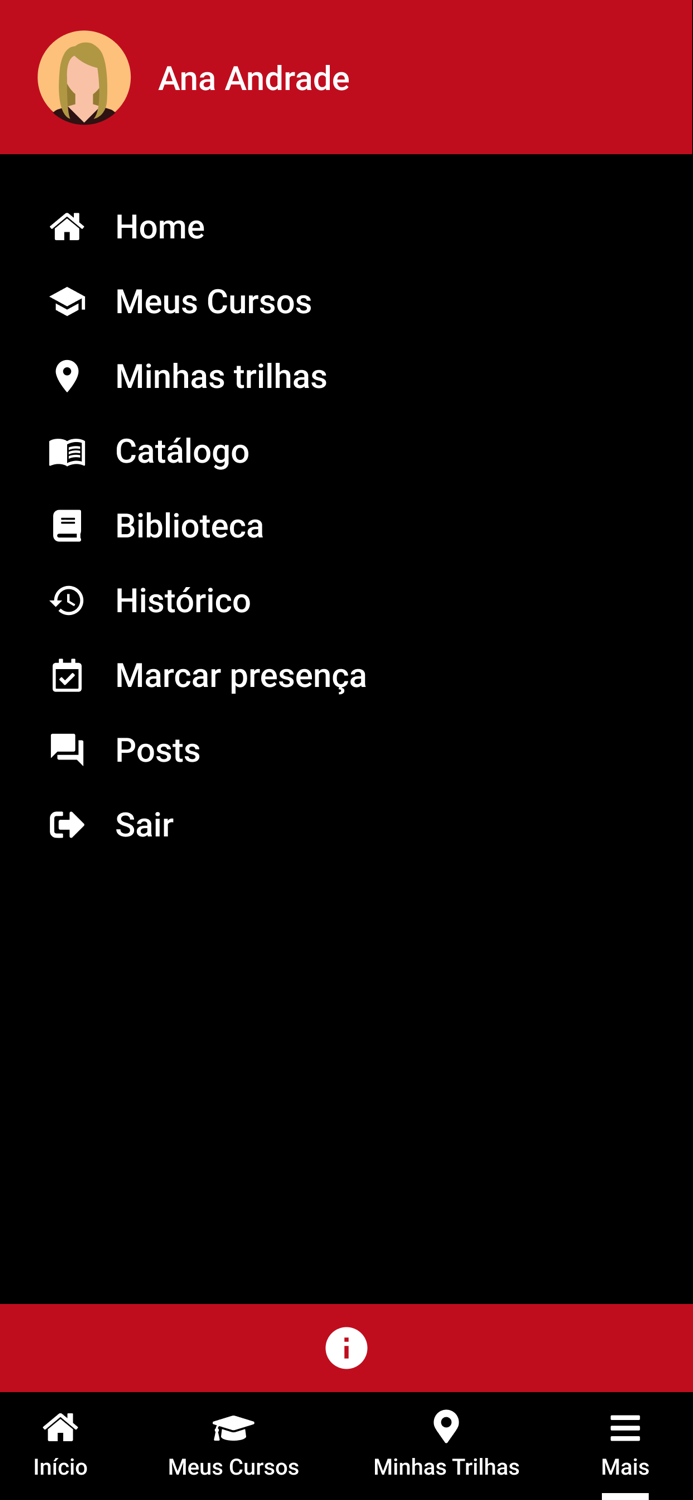Go to Home in the menu
The width and height of the screenshot is (693, 1500).
(x=159, y=227)
